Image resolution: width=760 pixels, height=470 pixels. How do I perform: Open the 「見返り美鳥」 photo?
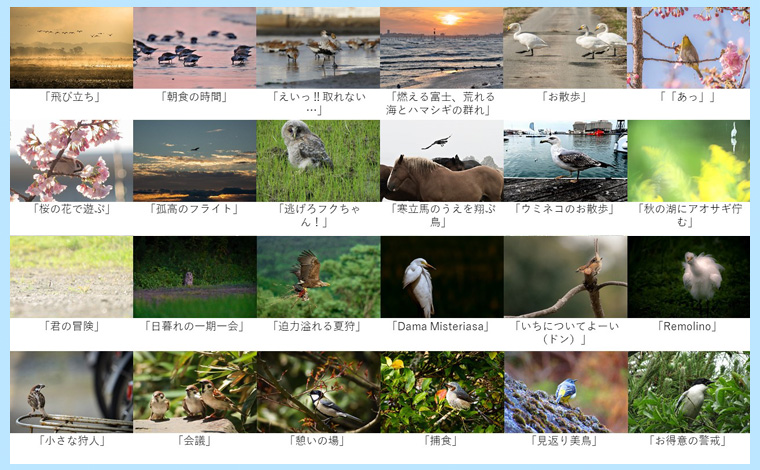coord(565,391)
